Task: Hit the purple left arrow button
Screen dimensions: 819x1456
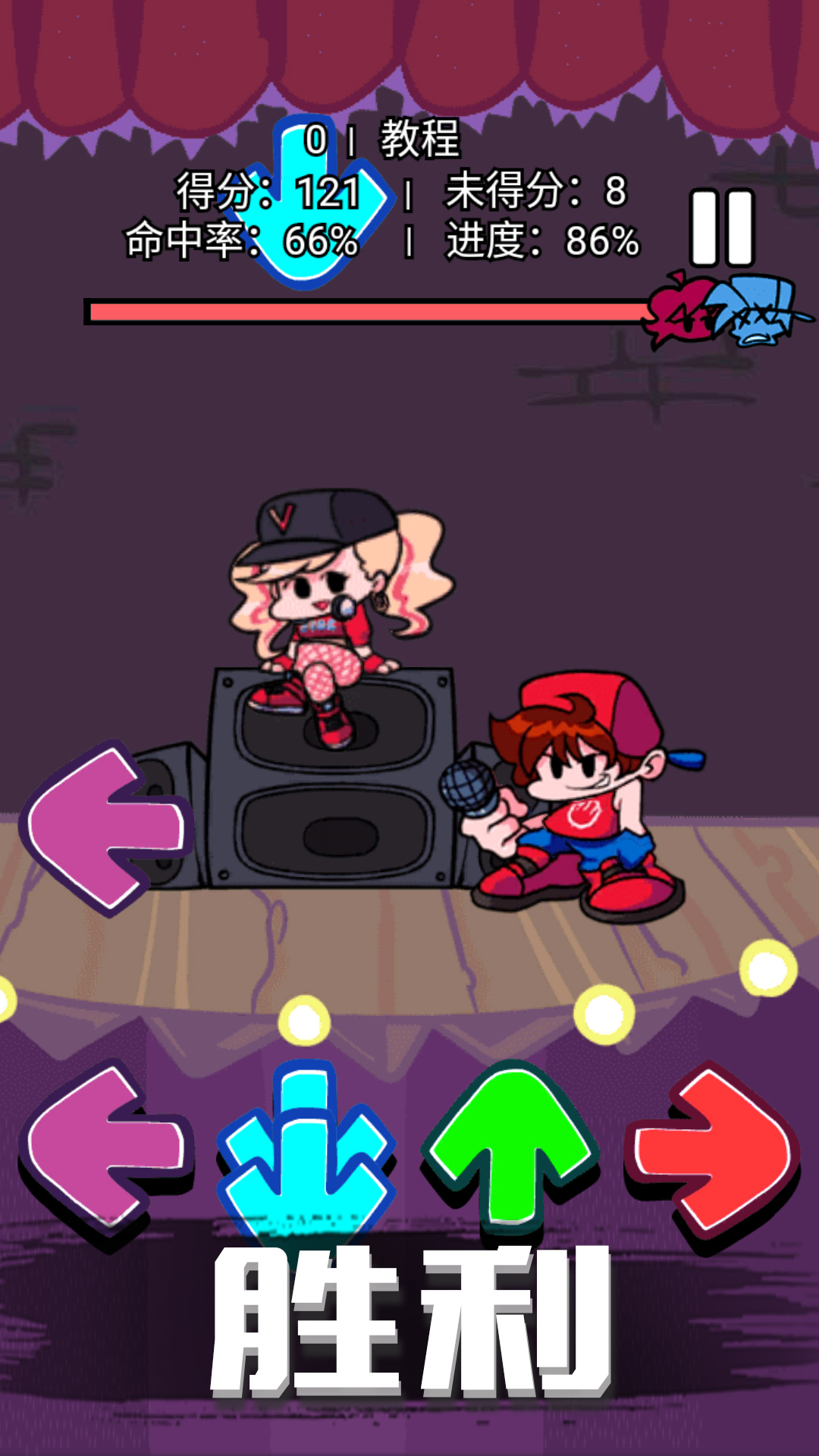Action: 106,1153
